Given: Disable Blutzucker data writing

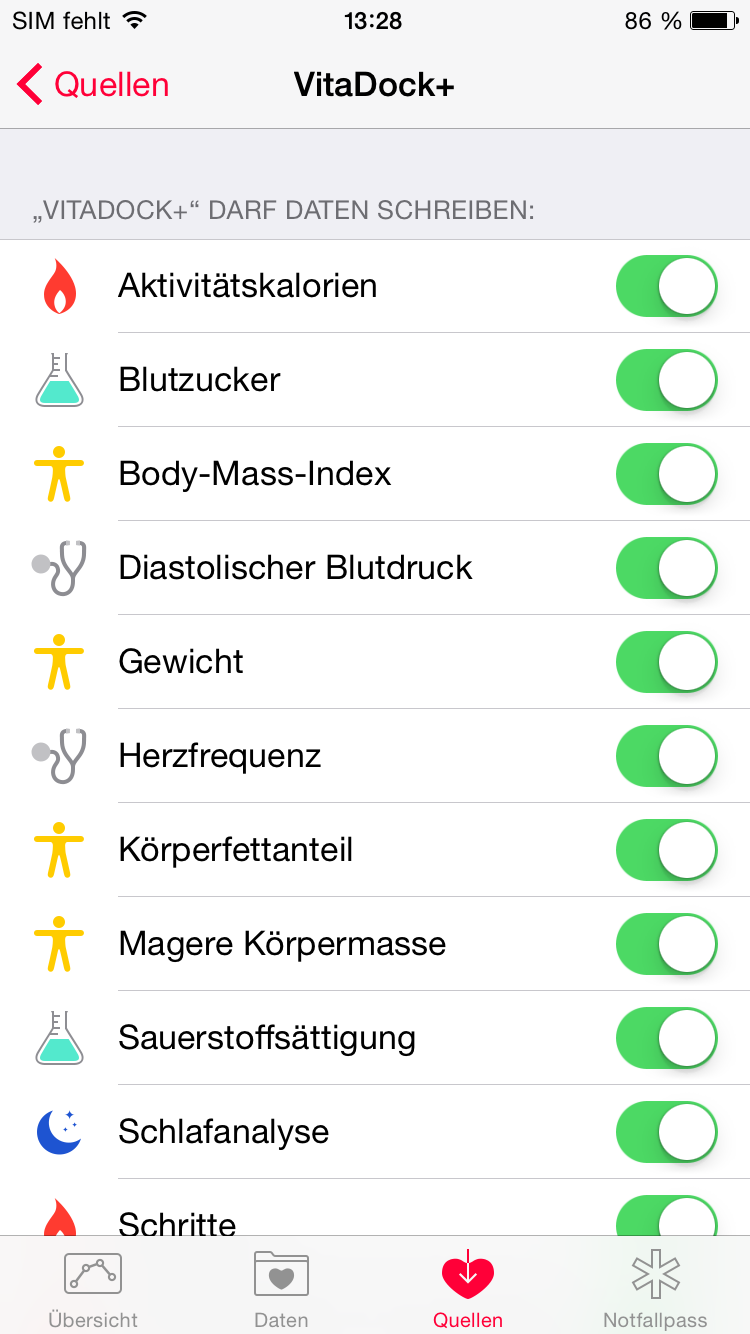Looking at the screenshot, I should point(667,380).
